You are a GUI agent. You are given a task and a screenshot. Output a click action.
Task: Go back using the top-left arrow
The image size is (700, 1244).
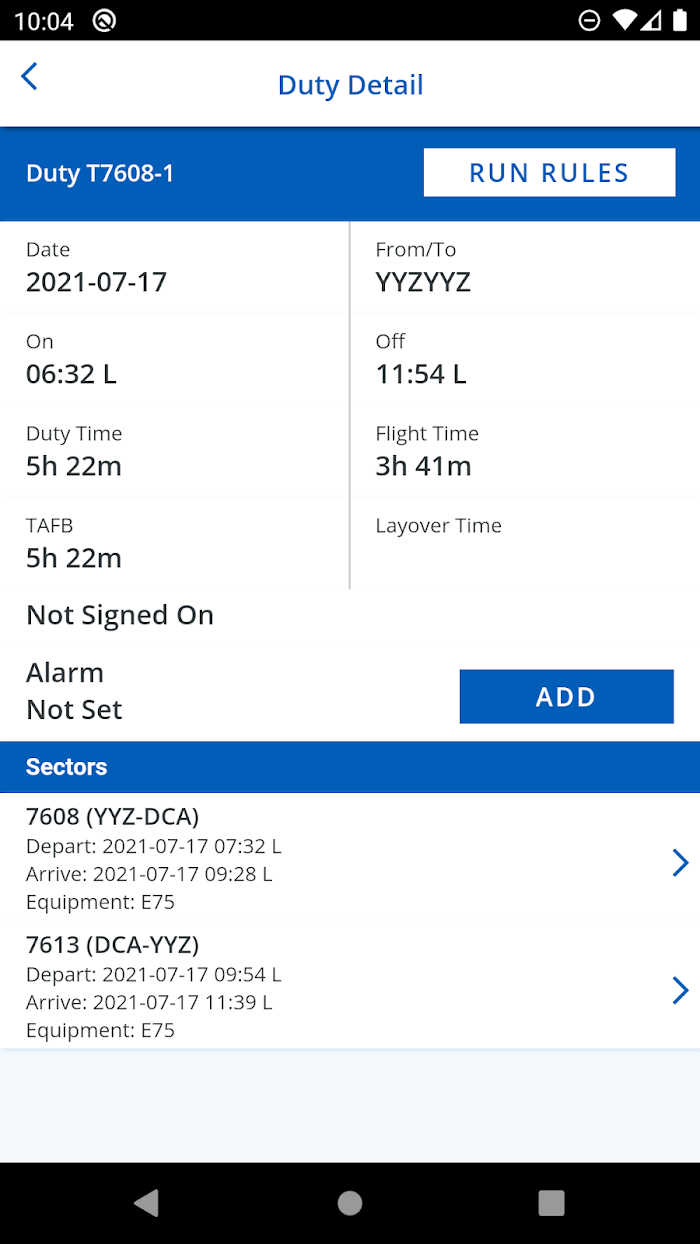(x=29, y=76)
